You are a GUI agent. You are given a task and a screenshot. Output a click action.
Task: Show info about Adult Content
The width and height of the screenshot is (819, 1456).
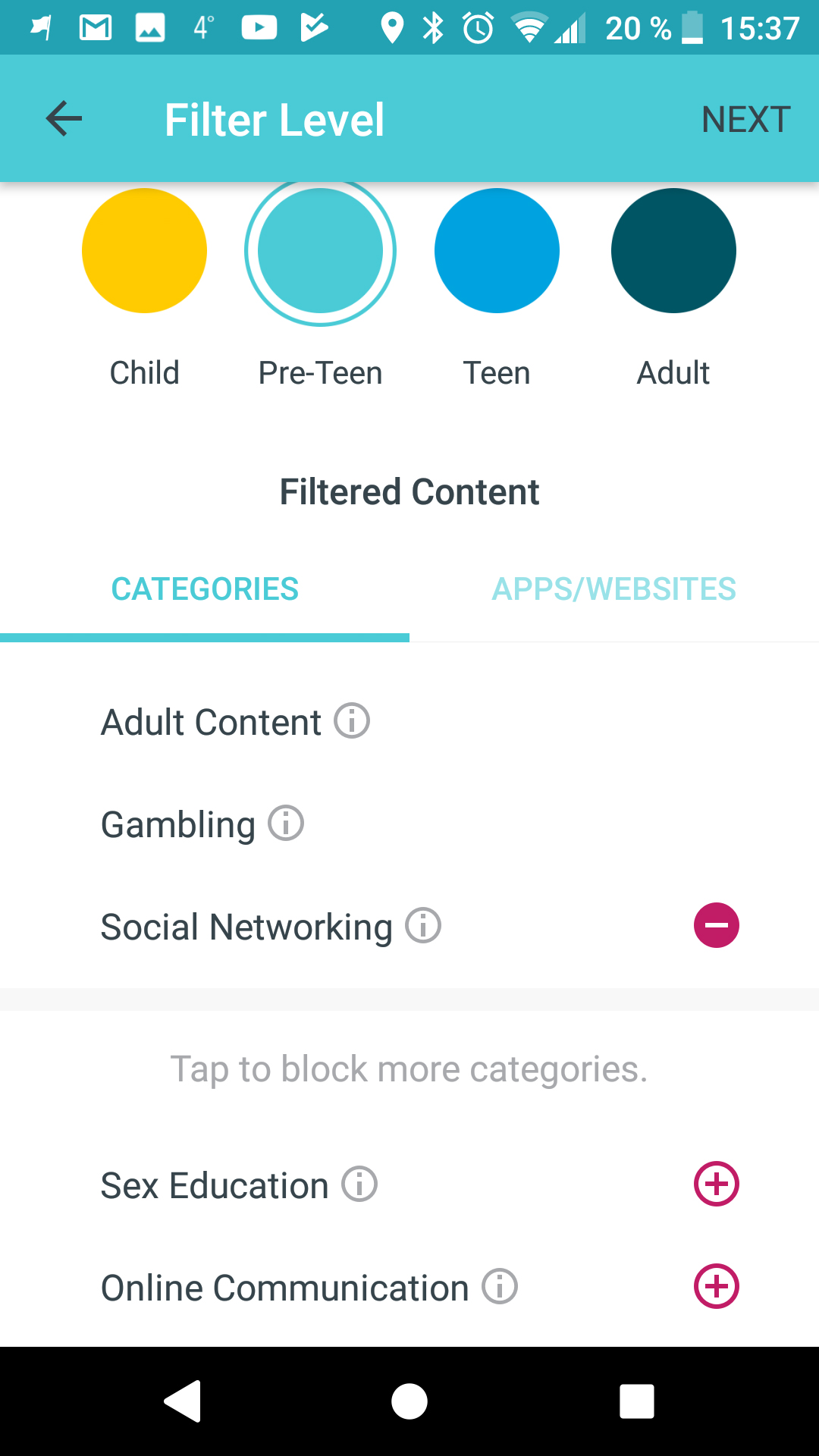(x=352, y=720)
